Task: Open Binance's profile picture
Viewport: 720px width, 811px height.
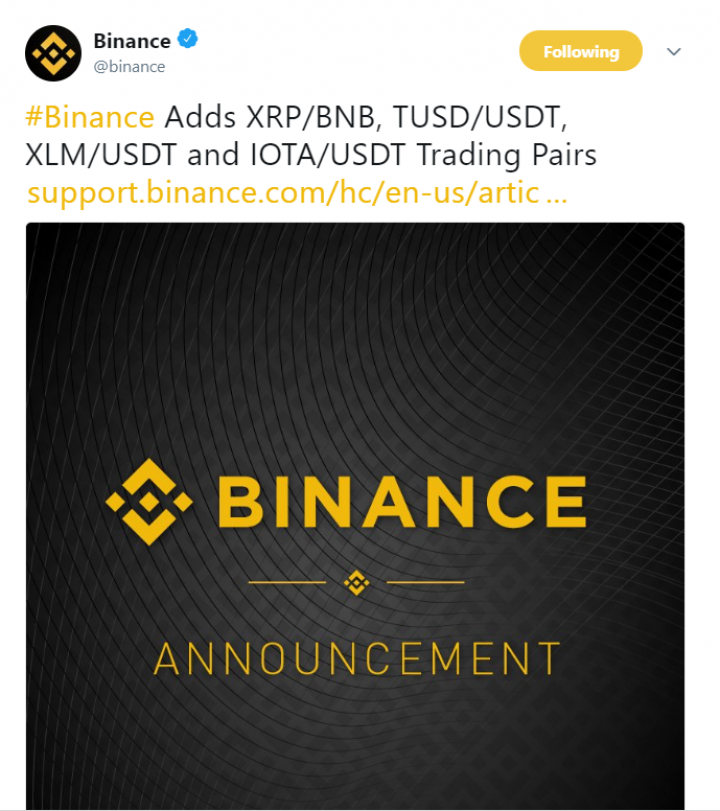Action: pos(52,53)
